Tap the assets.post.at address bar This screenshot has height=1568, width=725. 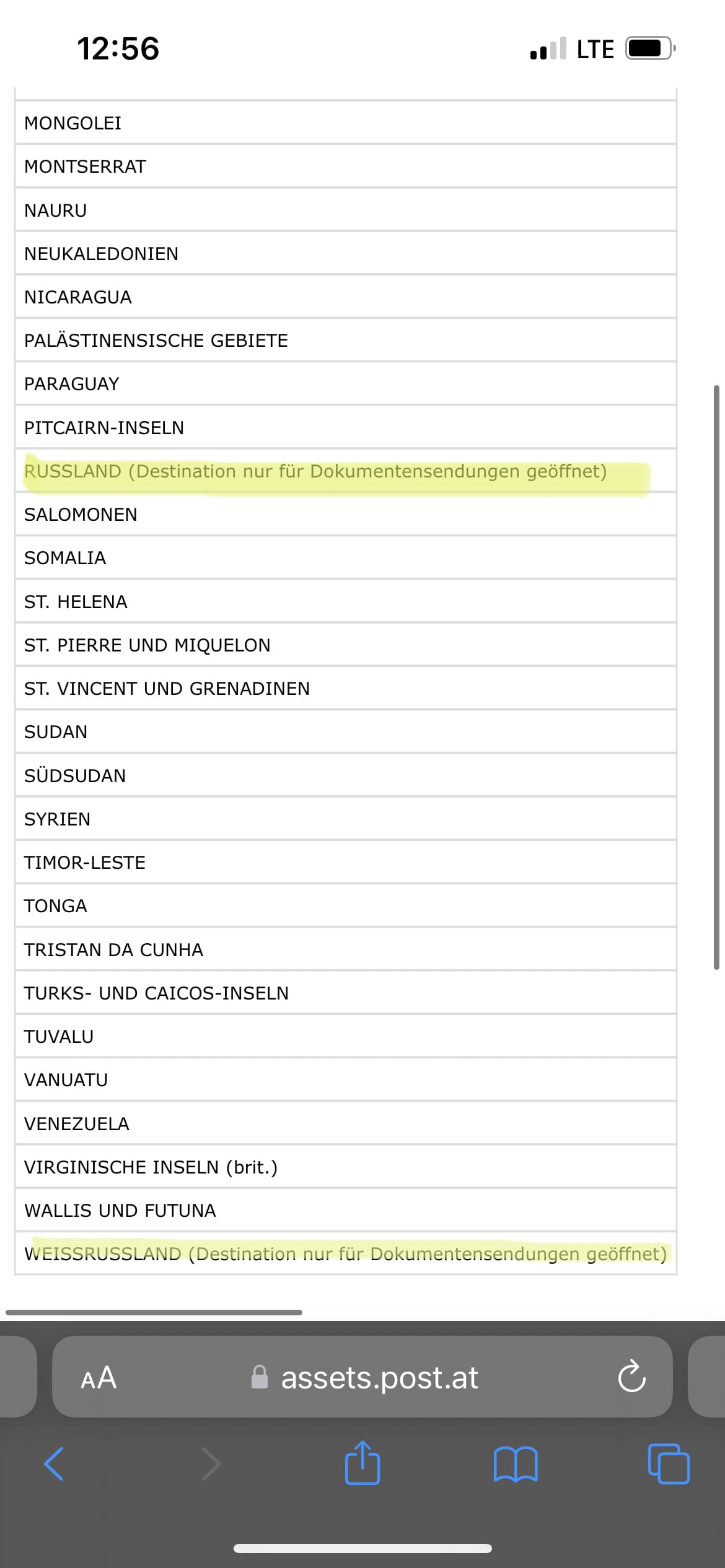coord(362,1377)
